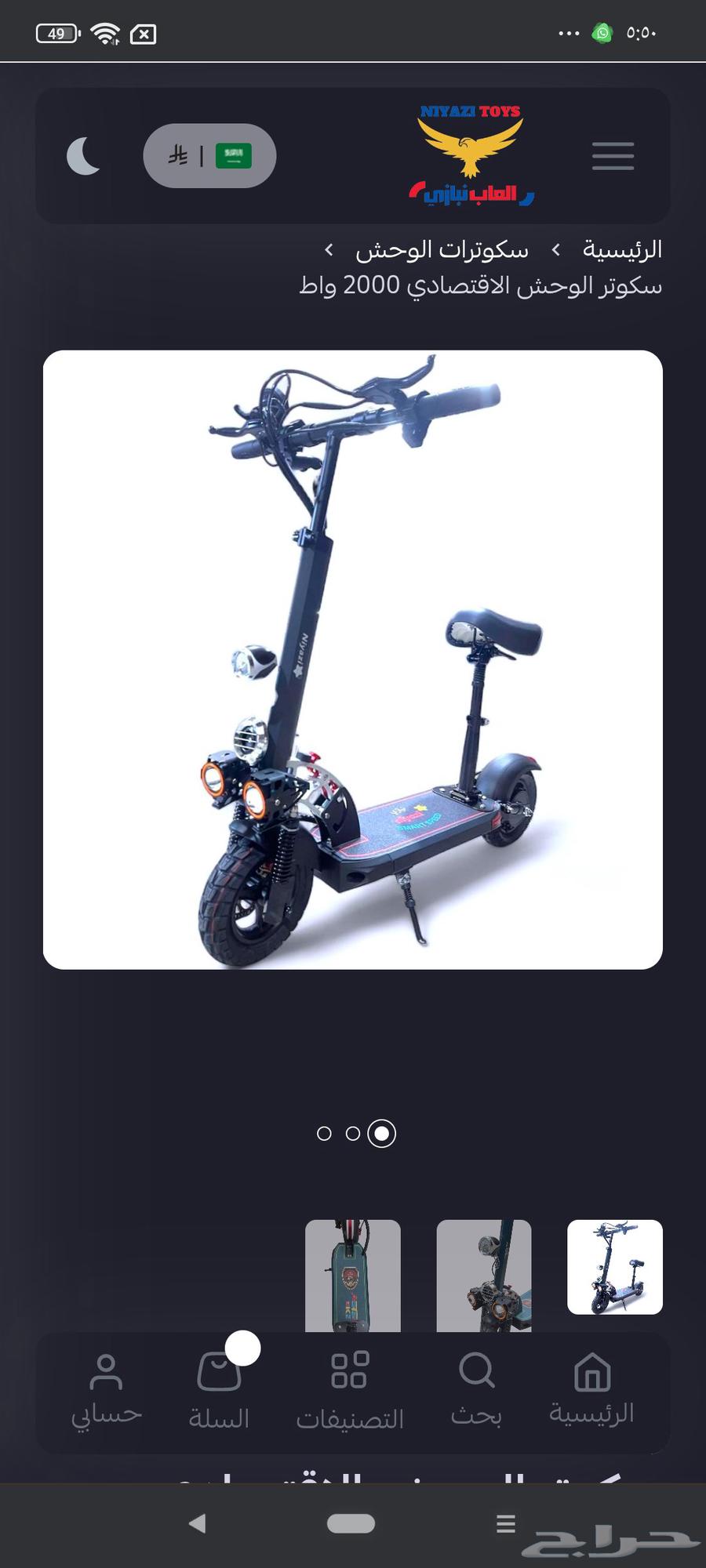
Task: Switch to الرئيسية home tab
Action: click(591, 1391)
